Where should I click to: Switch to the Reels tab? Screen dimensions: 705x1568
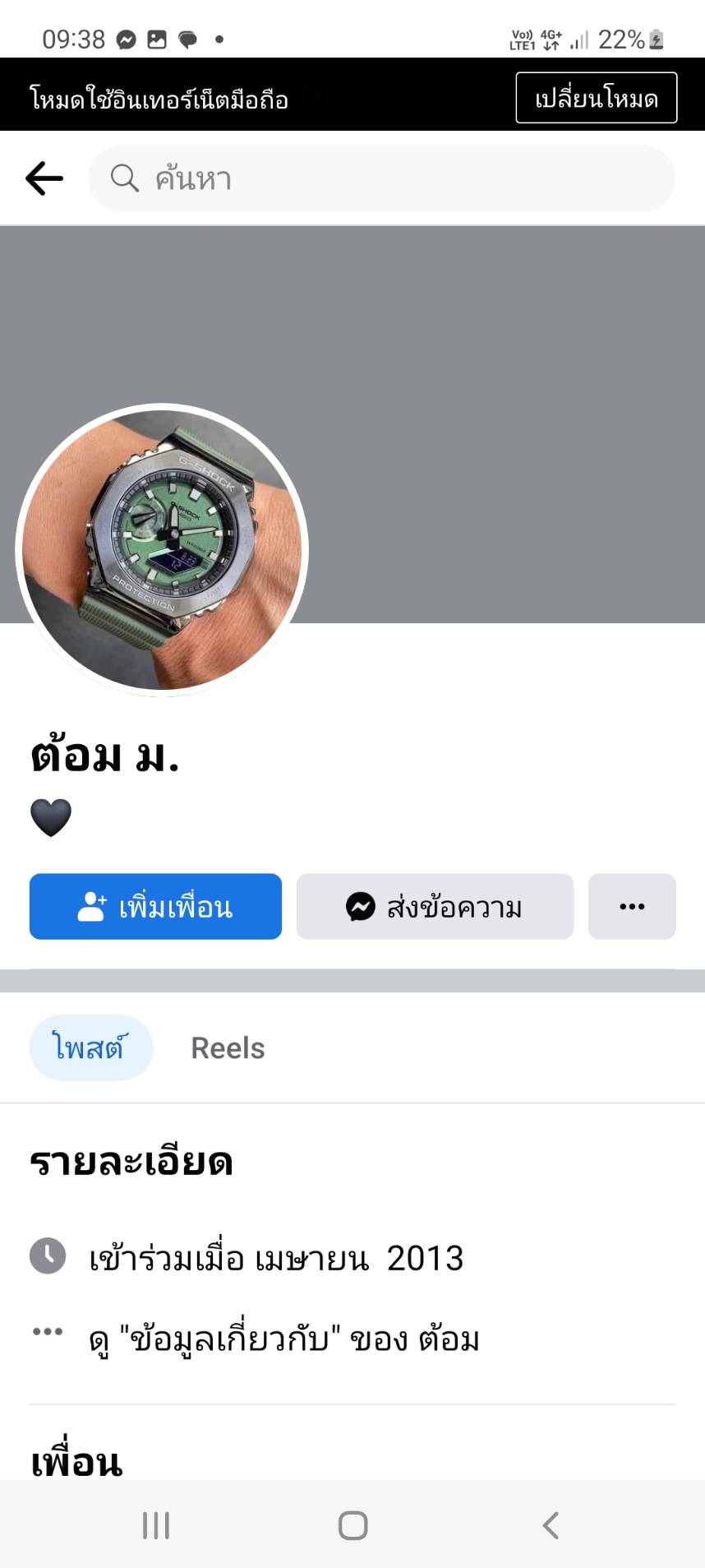click(x=228, y=1048)
